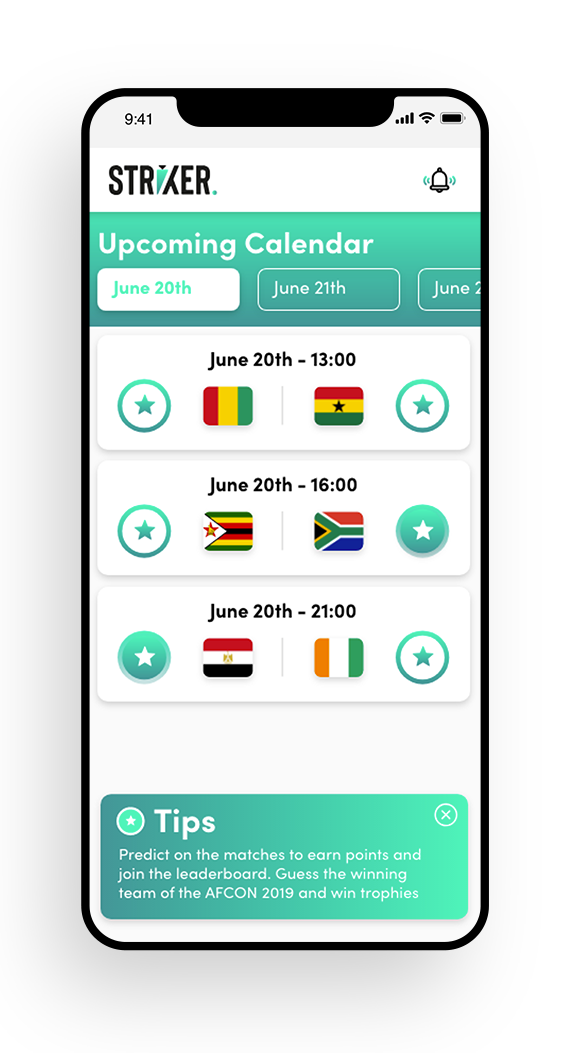The width and height of the screenshot is (578, 1053).
Task: Tap the star beside Ghana's flag at 13:00
Action: (422, 406)
